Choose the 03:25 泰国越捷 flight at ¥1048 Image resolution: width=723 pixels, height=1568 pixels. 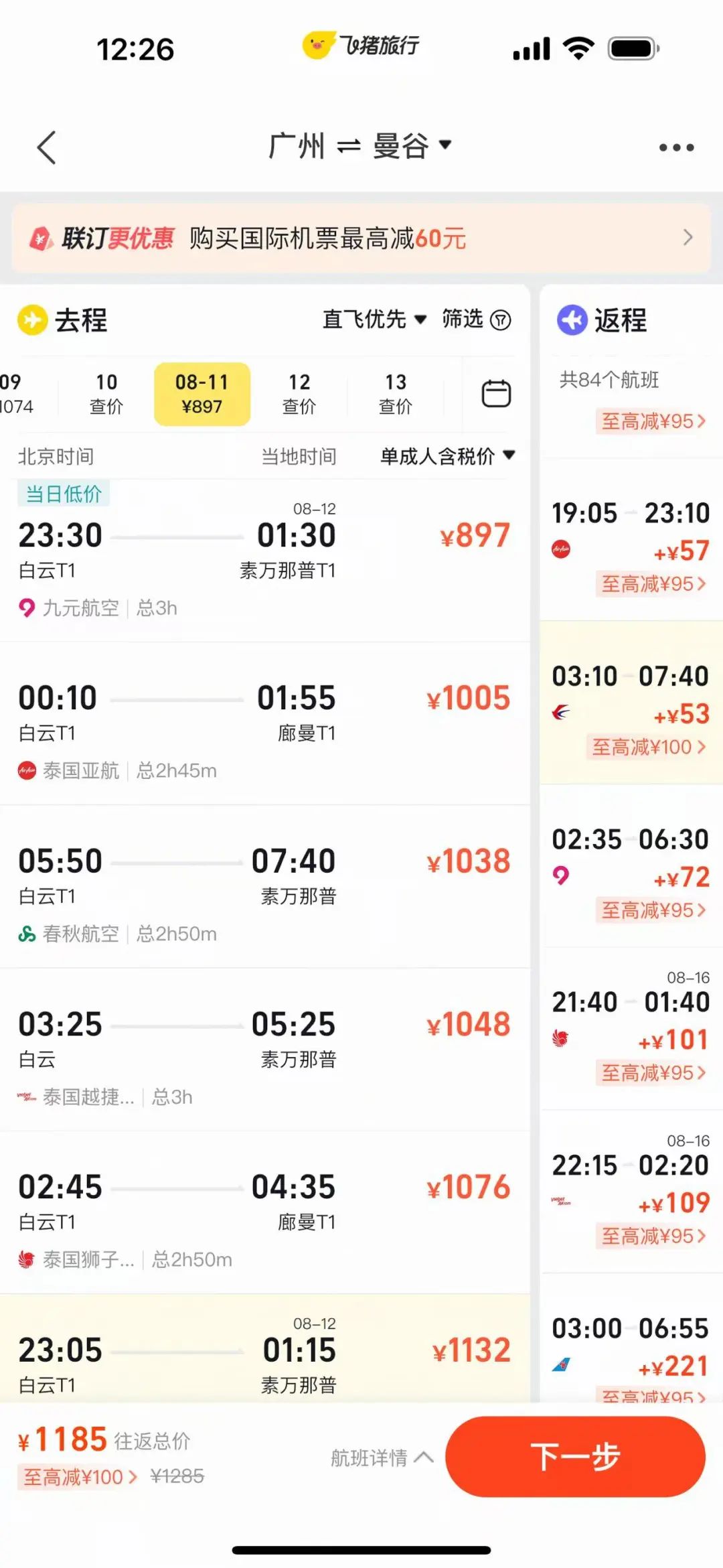[x=265, y=1050]
